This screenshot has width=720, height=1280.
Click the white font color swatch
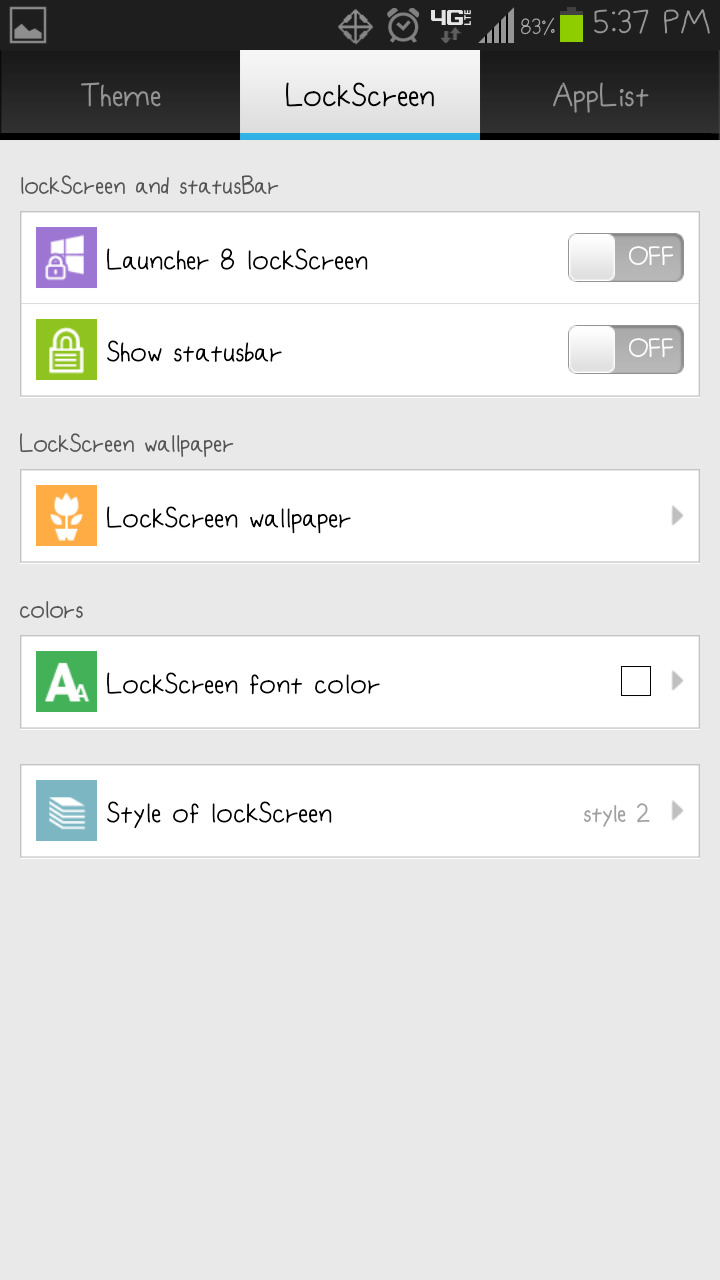click(636, 681)
